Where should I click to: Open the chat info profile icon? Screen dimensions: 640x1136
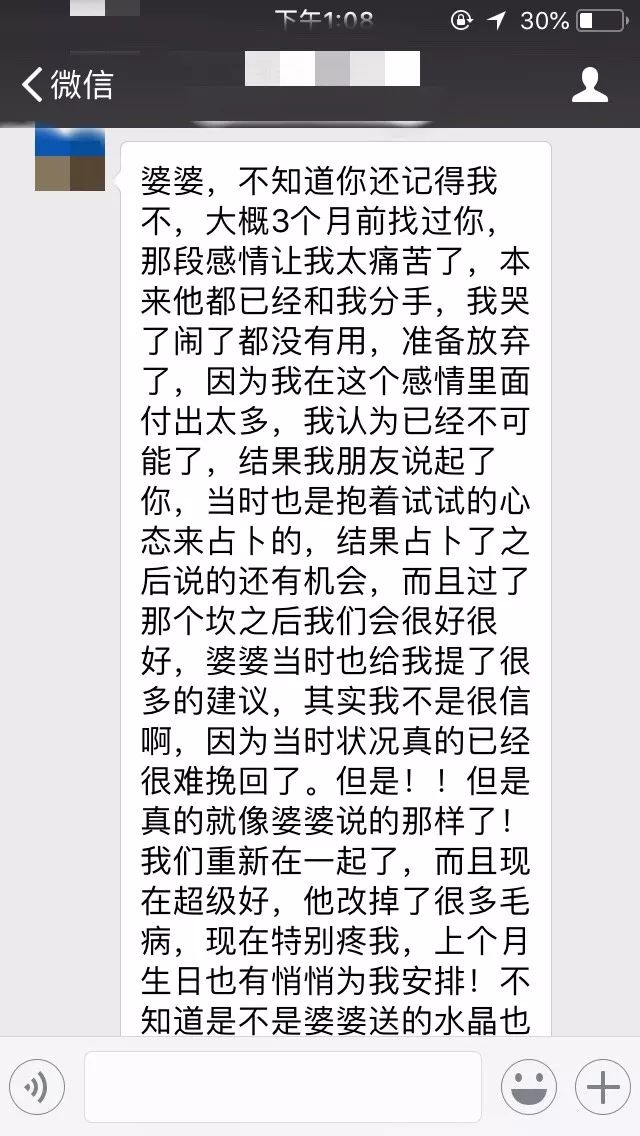(589, 85)
